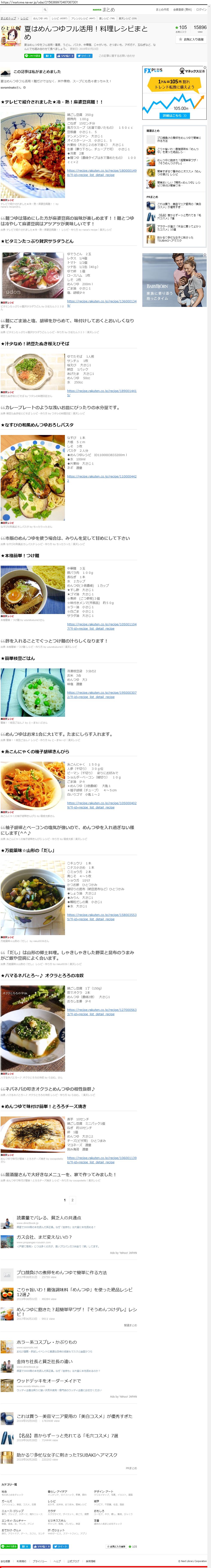The image size is (211, 1568).
Task: Open the BABYBJÖRN advertisement banner
Action: tap(174, 280)
